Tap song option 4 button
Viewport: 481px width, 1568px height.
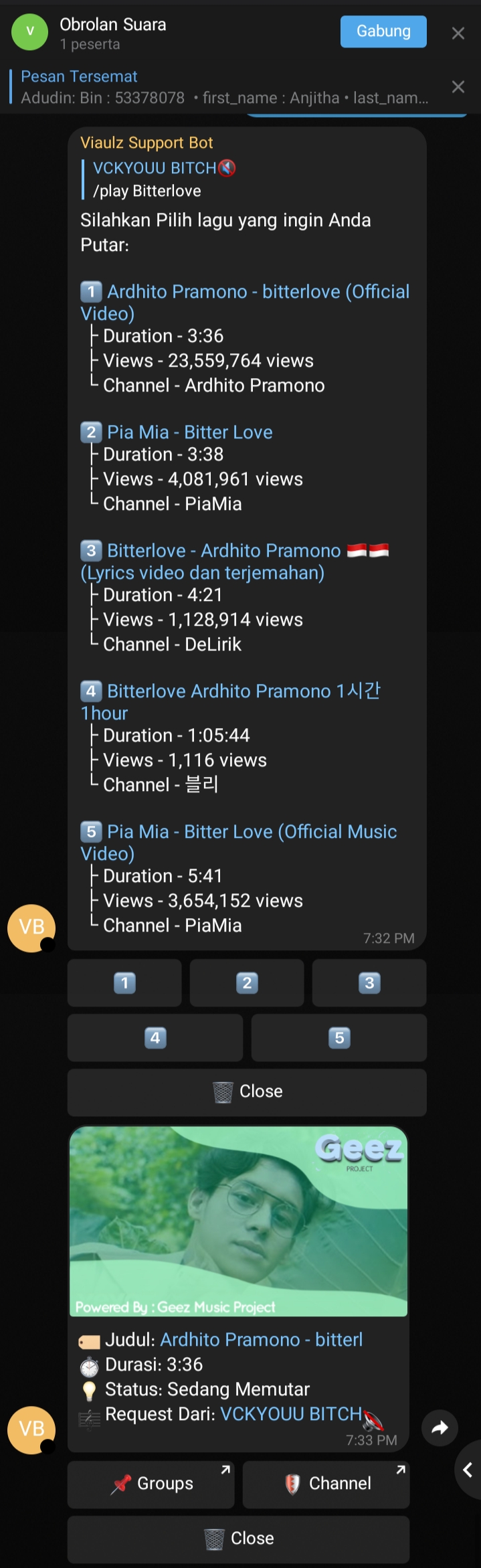(155, 1038)
